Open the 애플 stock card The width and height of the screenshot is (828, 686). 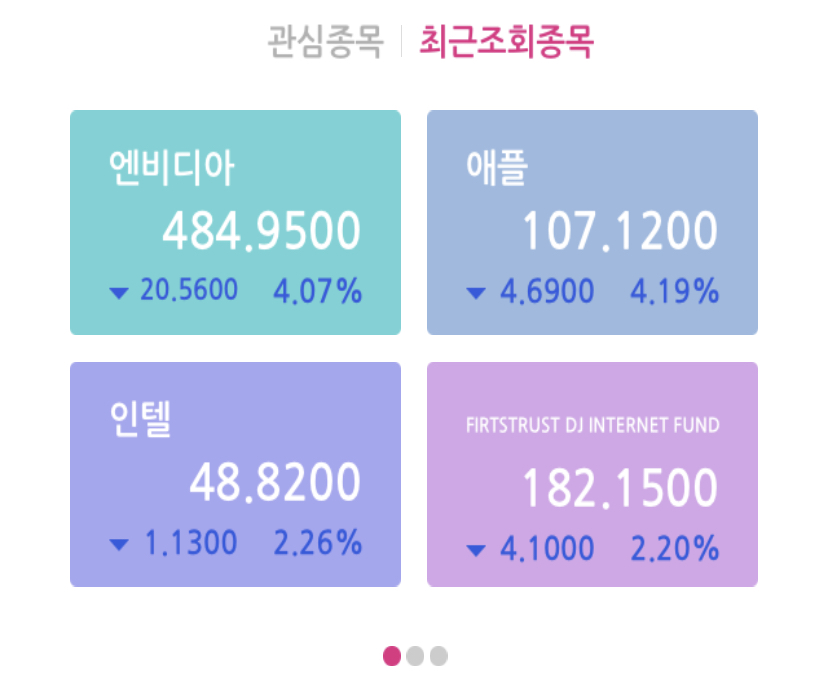pyautogui.click(x=592, y=222)
